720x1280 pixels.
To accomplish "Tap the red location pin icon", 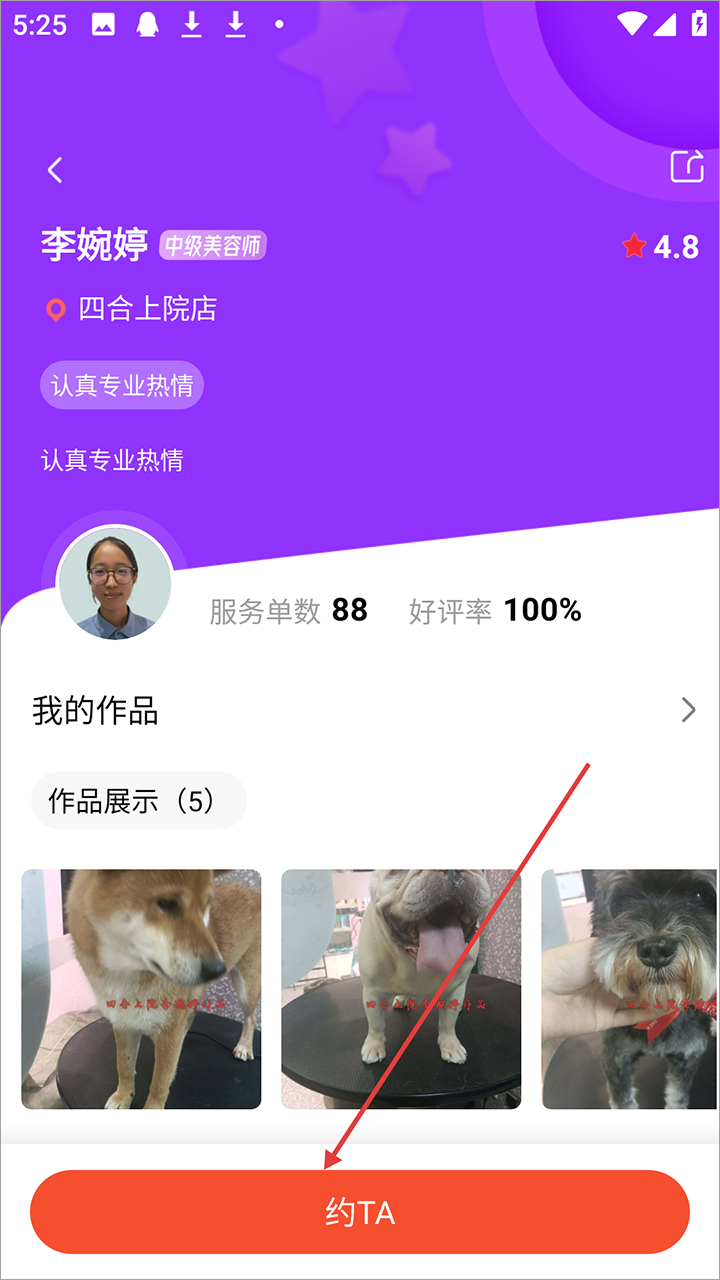I will pos(57,310).
